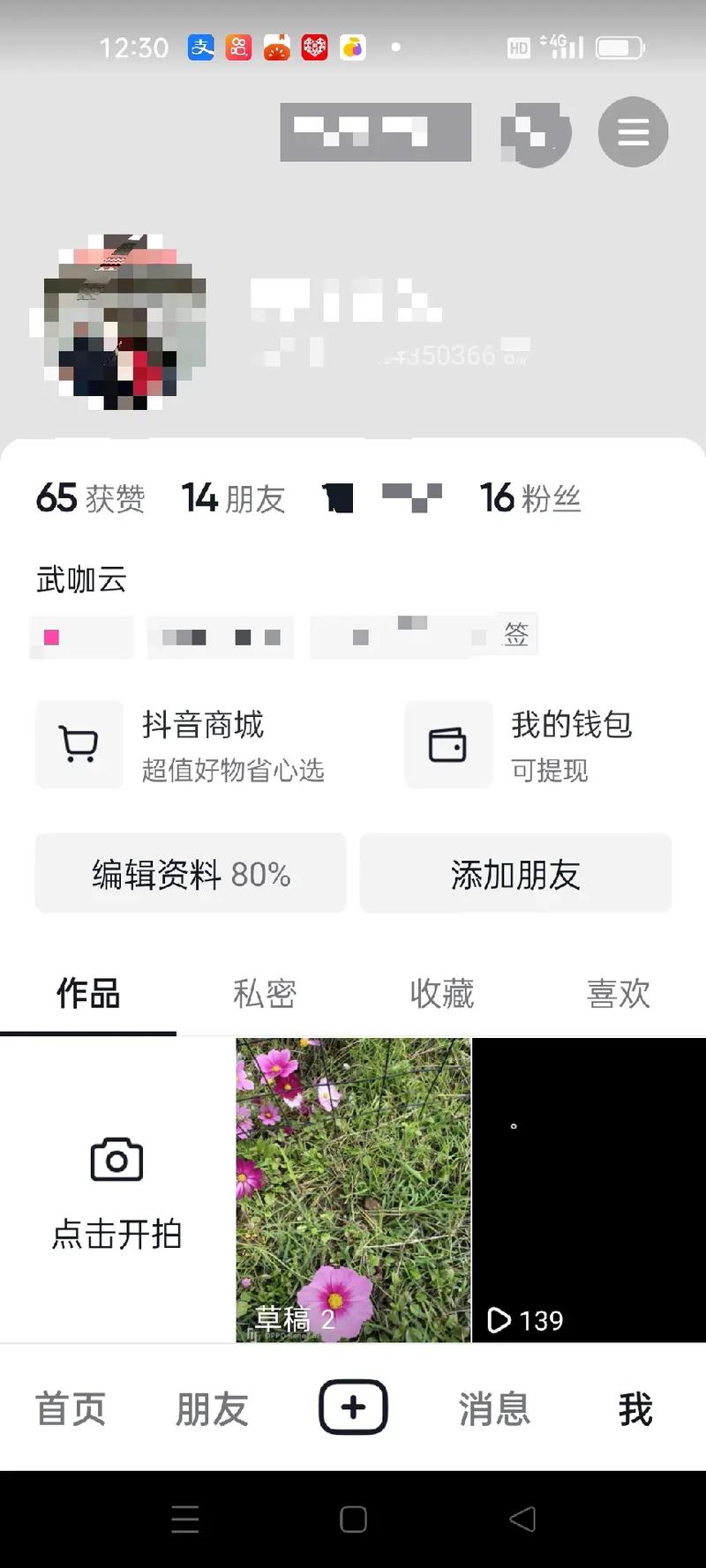Viewport: 706px width, 1568px height.
Task: Tap 添加朋友 to add friends
Action: pos(514,873)
